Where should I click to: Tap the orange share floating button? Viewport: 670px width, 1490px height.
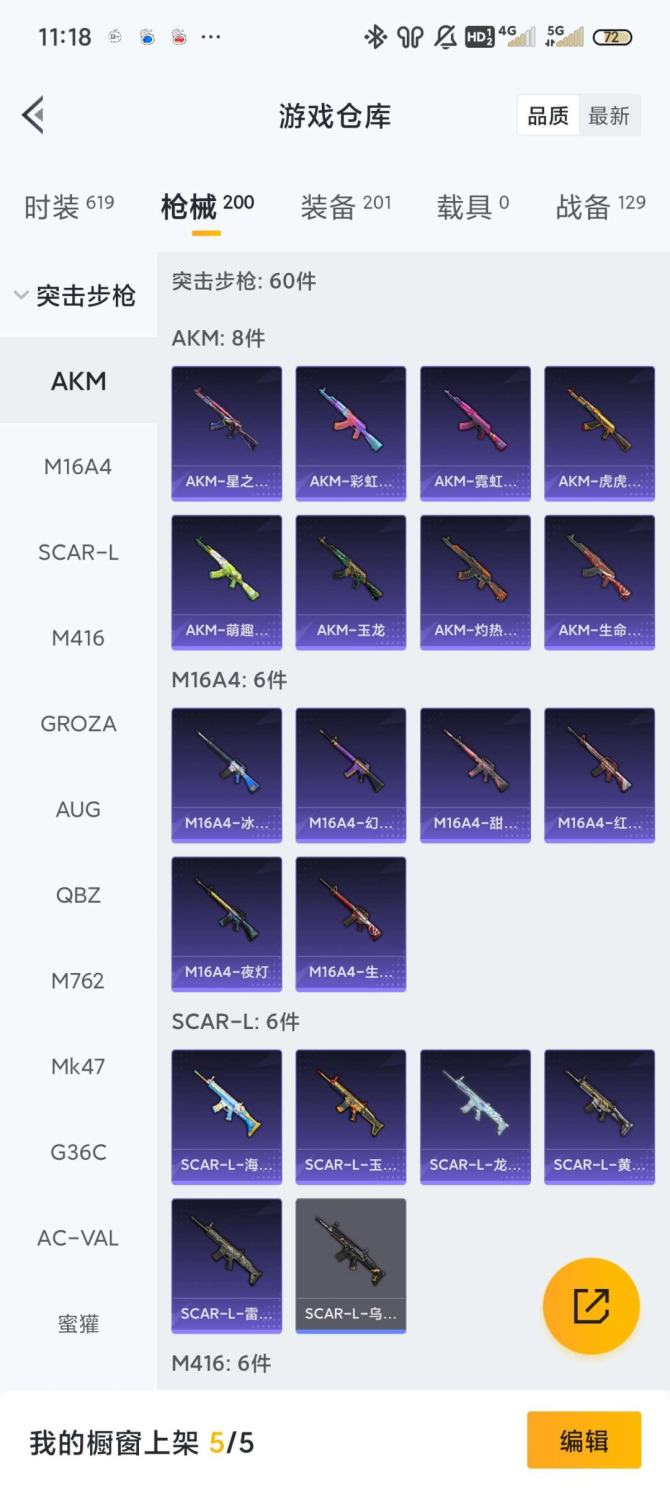point(590,1306)
